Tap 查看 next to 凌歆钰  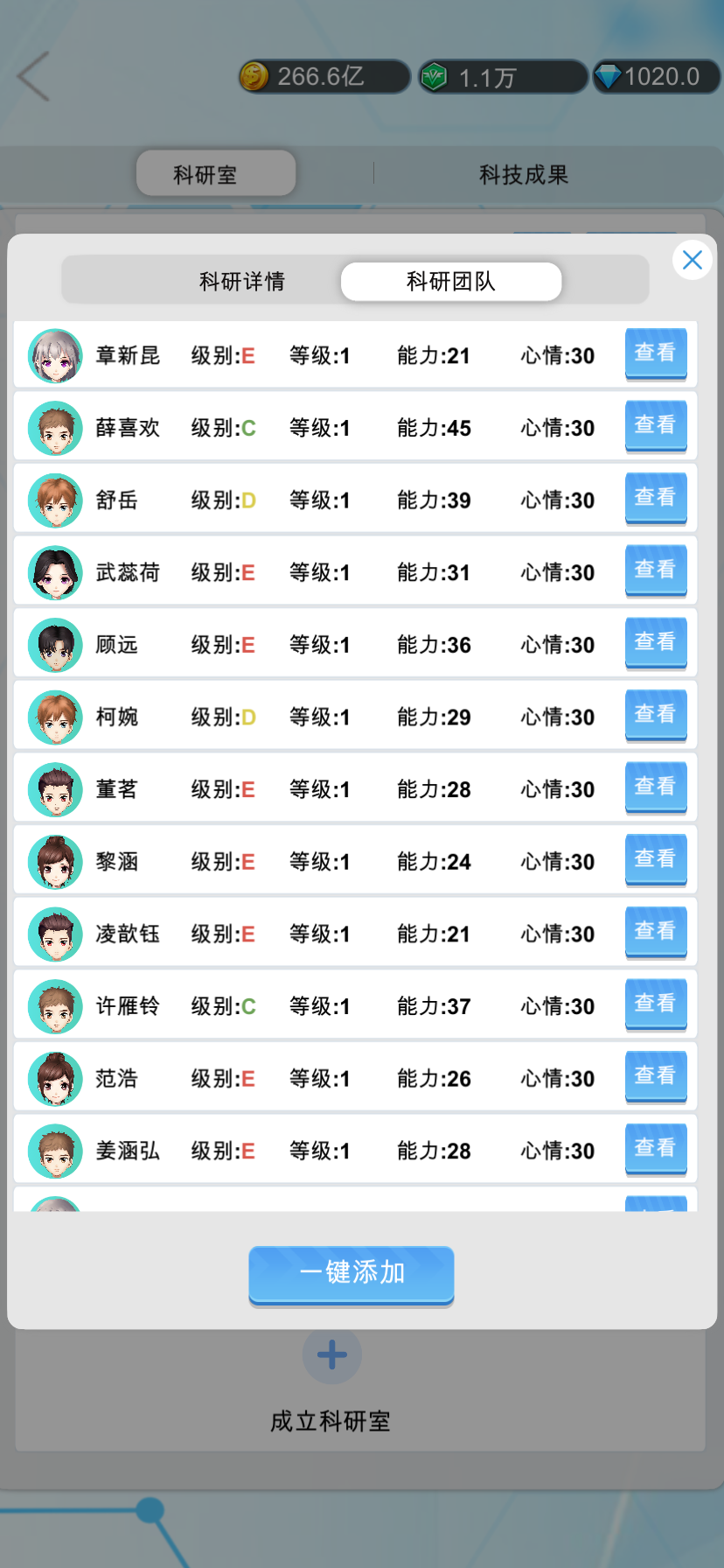tap(655, 932)
